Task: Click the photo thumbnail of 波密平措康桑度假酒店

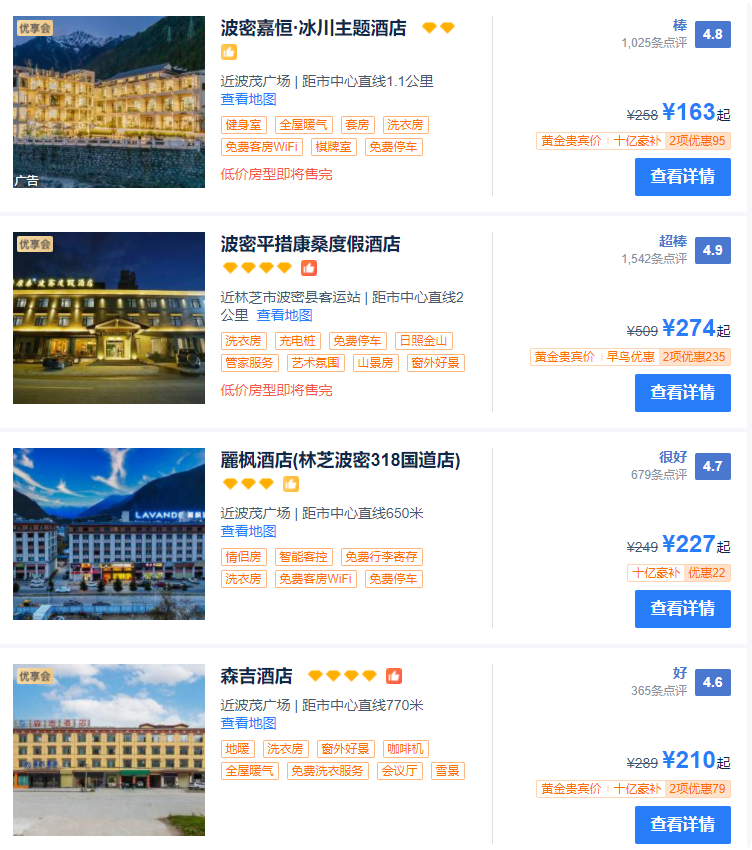Action: click(108, 317)
